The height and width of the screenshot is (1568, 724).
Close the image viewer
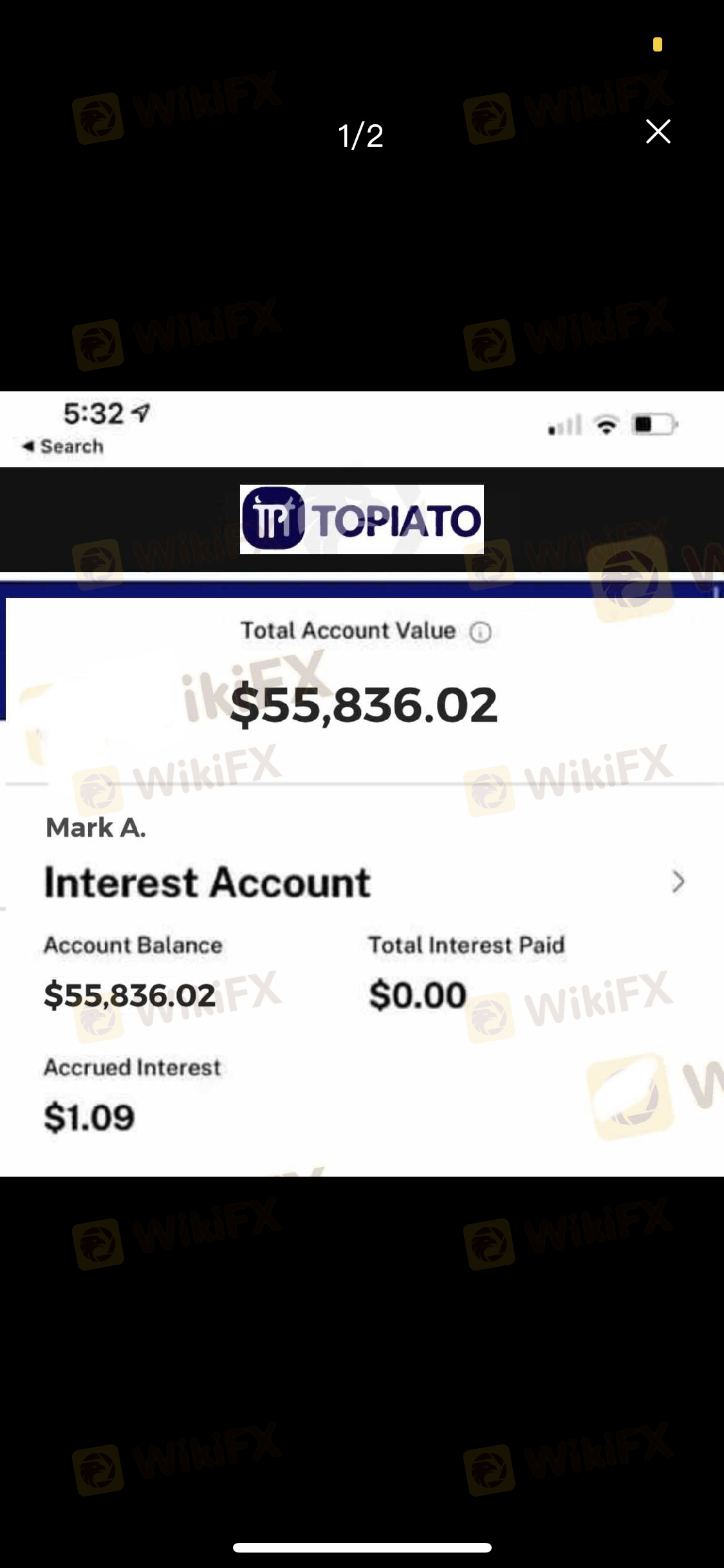tap(658, 131)
